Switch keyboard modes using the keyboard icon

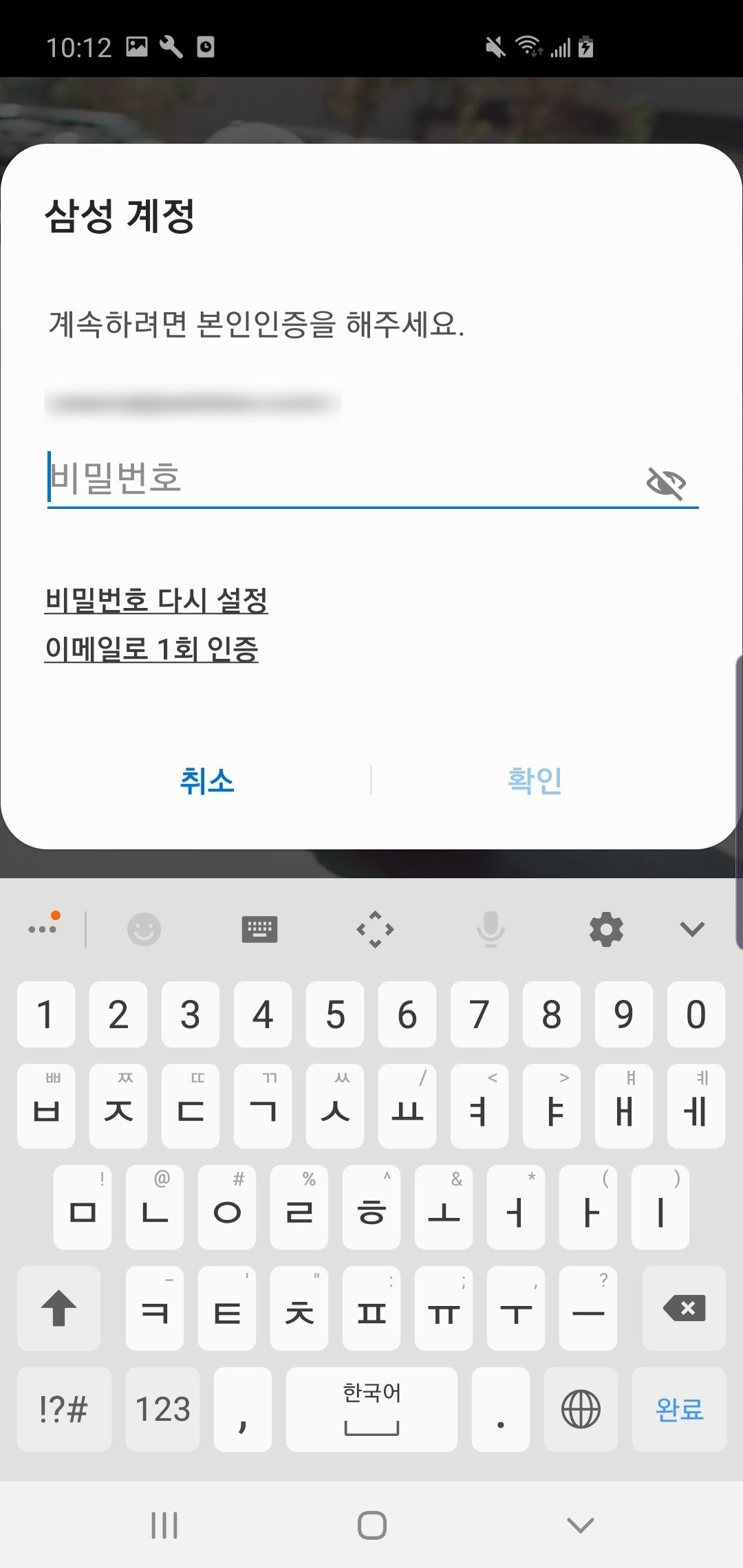(260, 928)
